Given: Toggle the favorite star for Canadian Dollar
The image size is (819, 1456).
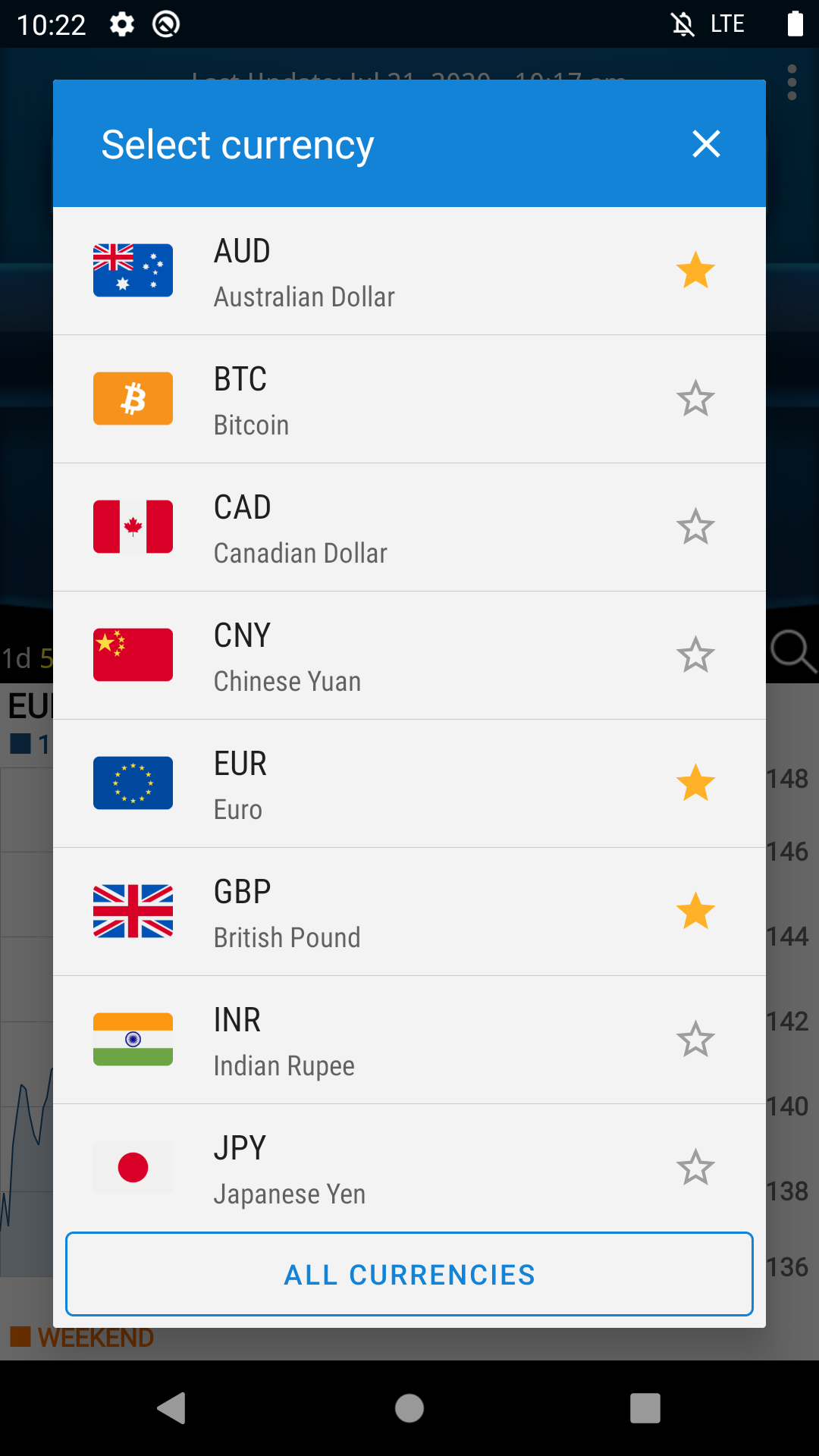Looking at the screenshot, I should coord(696,526).
